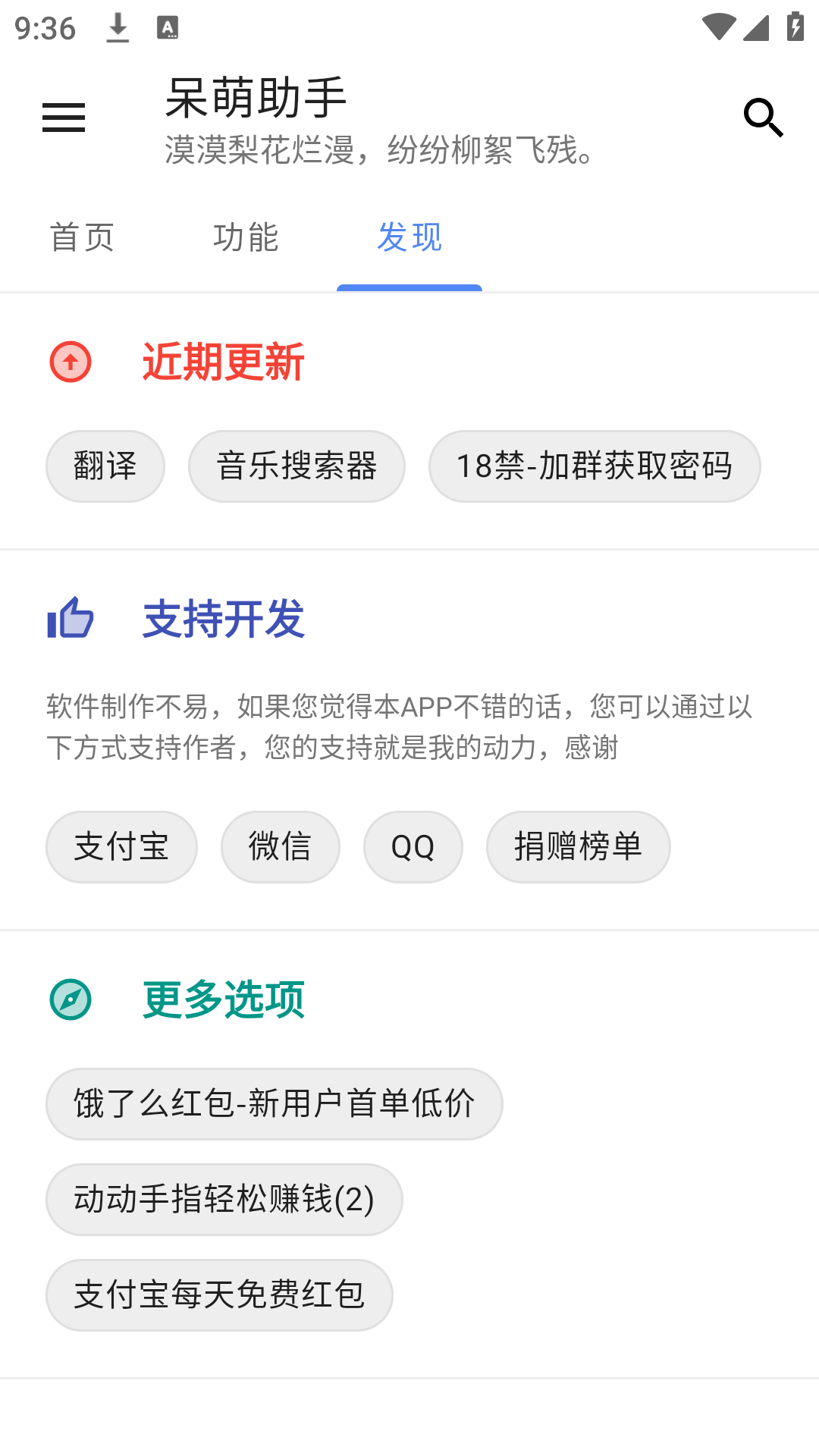Switch to the 功能 tab
The width and height of the screenshot is (819, 1456).
[246, 237]
